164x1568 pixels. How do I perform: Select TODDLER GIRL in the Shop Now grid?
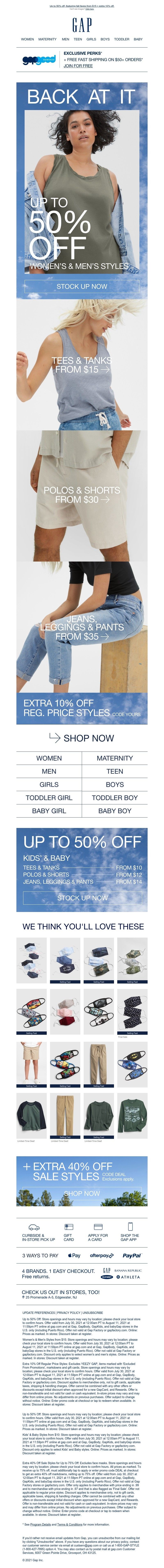pyautogui.click(x=49, y=797)
